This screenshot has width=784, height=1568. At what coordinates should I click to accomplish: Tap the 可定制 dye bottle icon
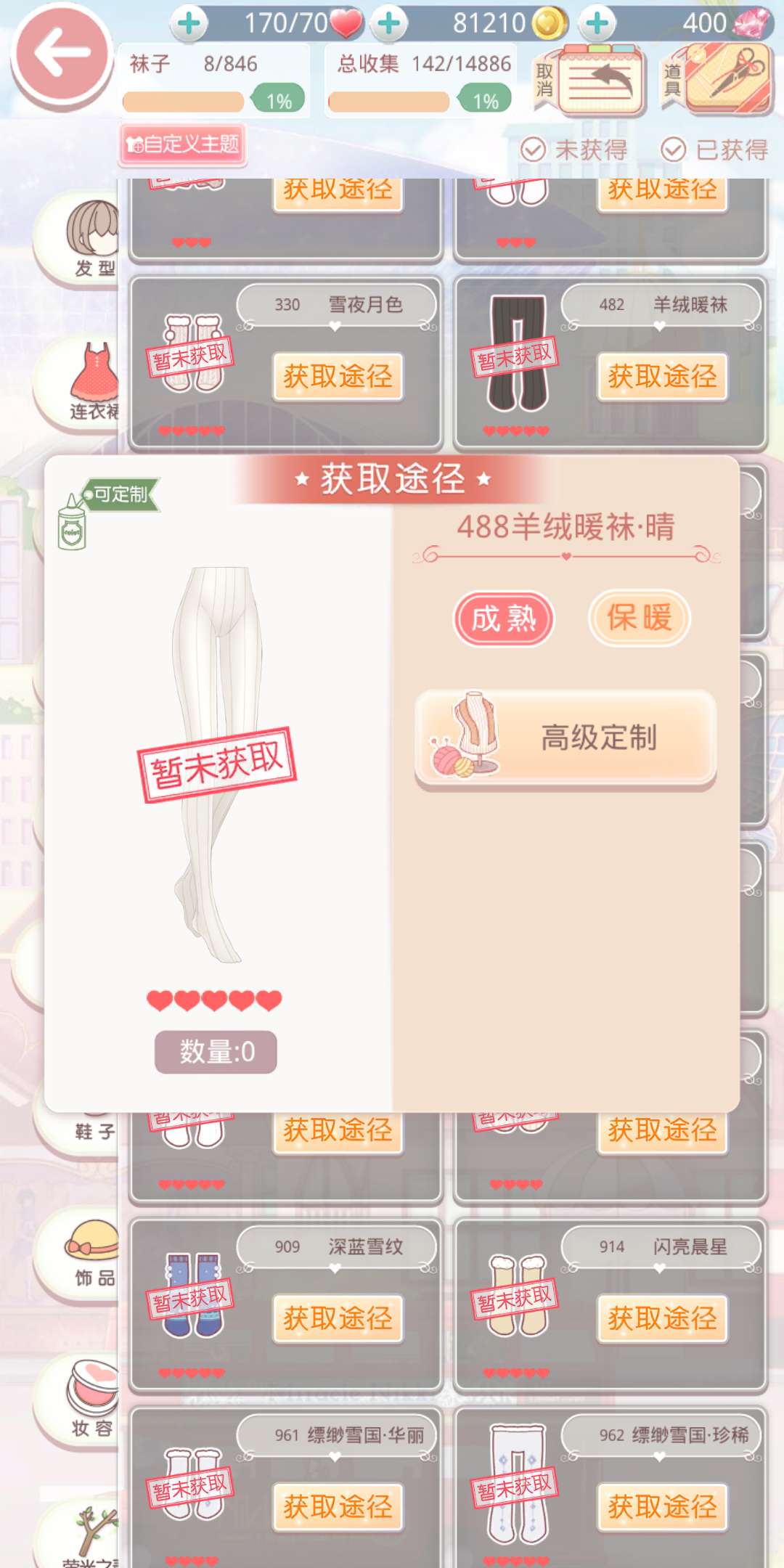click(73, 523)
